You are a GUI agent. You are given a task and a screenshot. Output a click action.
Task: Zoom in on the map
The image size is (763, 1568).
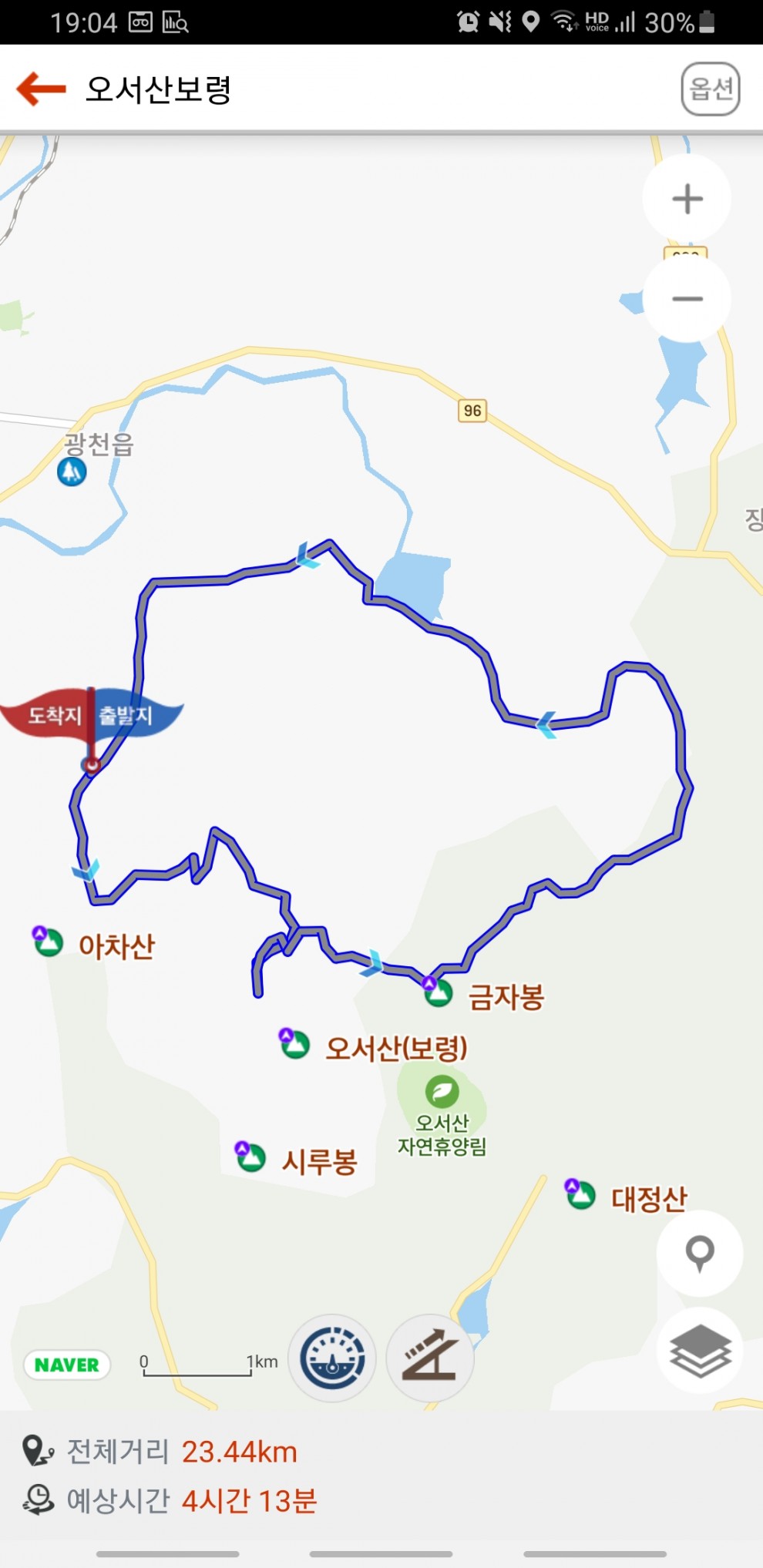(687, 199)
